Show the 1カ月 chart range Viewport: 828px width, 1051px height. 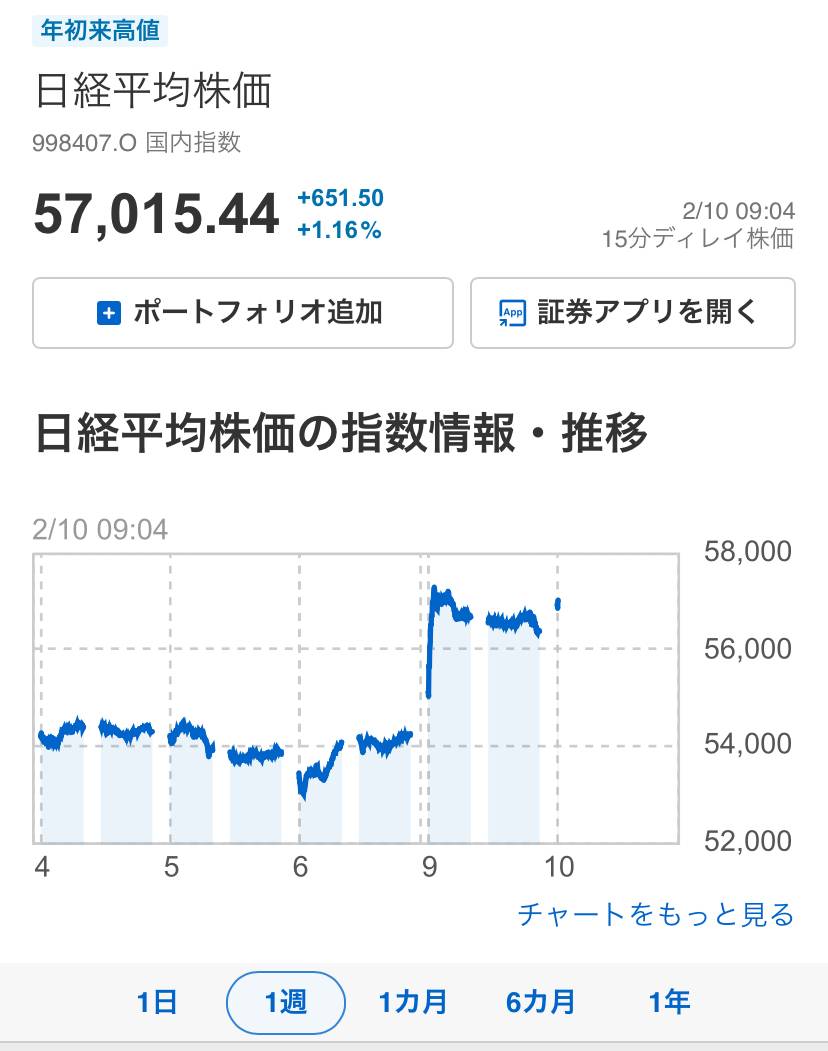click(413, 1002)
